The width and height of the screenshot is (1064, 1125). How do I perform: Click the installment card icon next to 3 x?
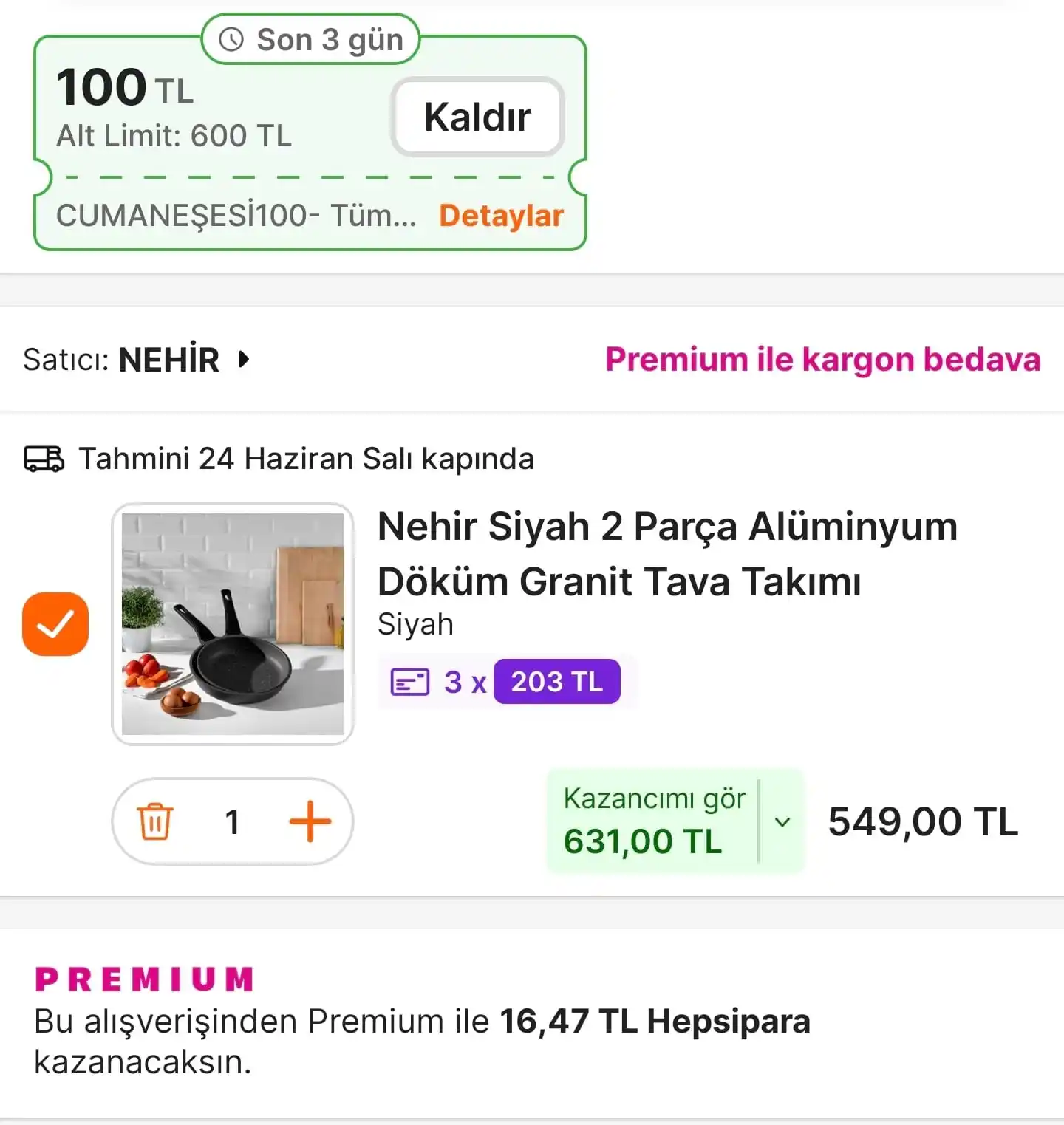pos(411,681)
